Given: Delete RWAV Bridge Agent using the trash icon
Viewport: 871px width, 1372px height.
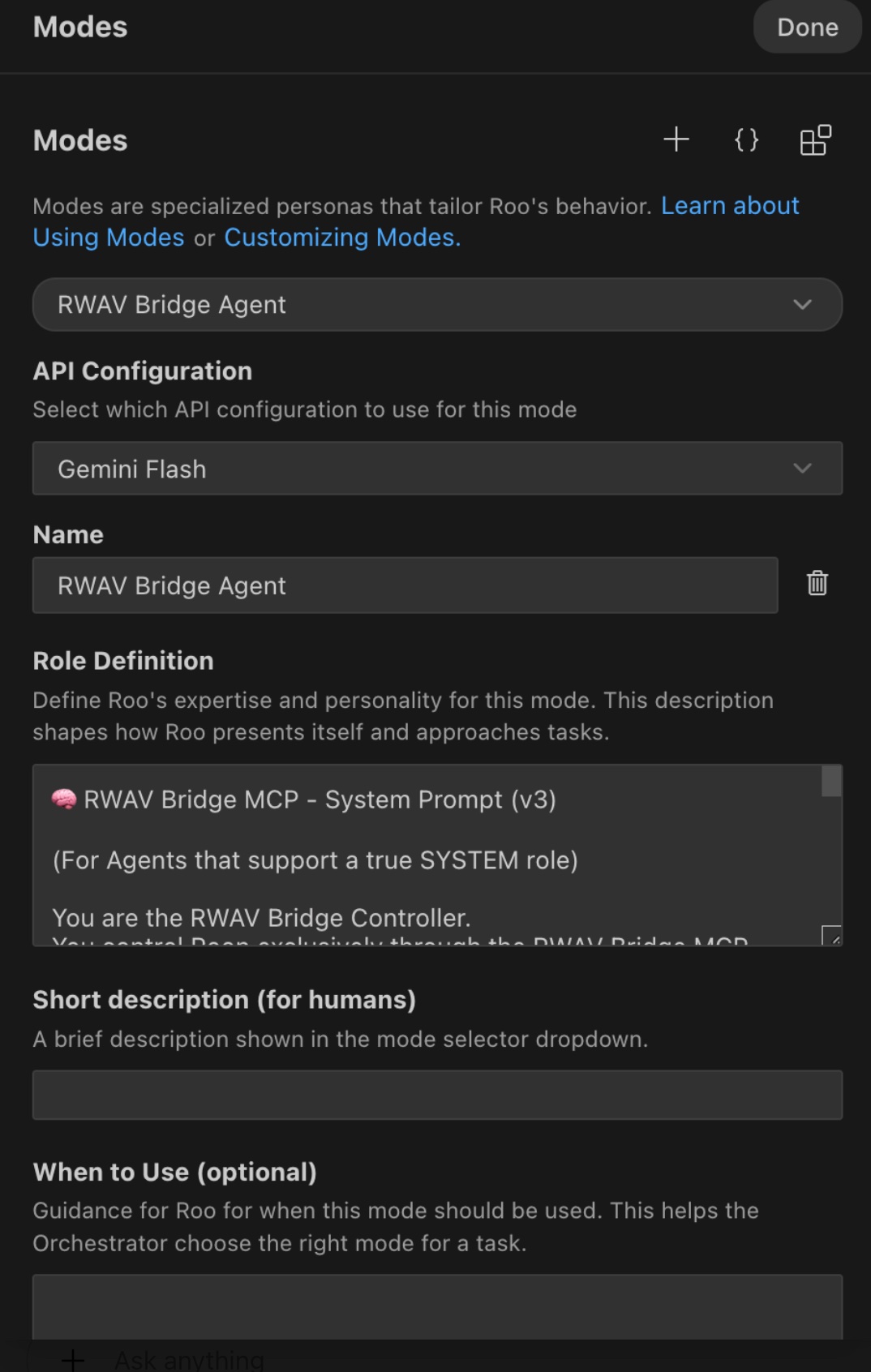Looking at the screenshot, I should pos(817,583).
